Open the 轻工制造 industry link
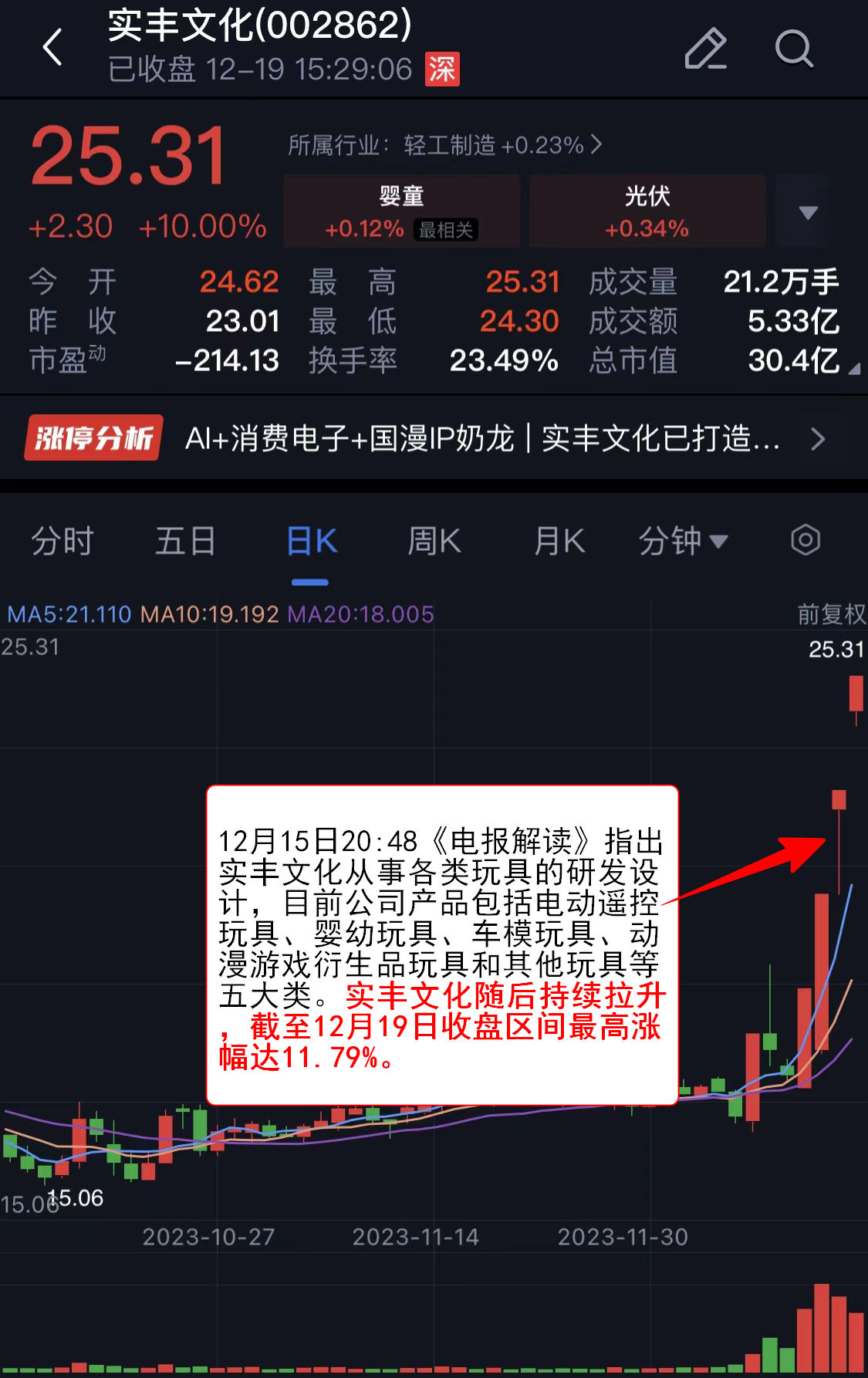The width and height of the screenshot is (868, 1378). [444, 145]
